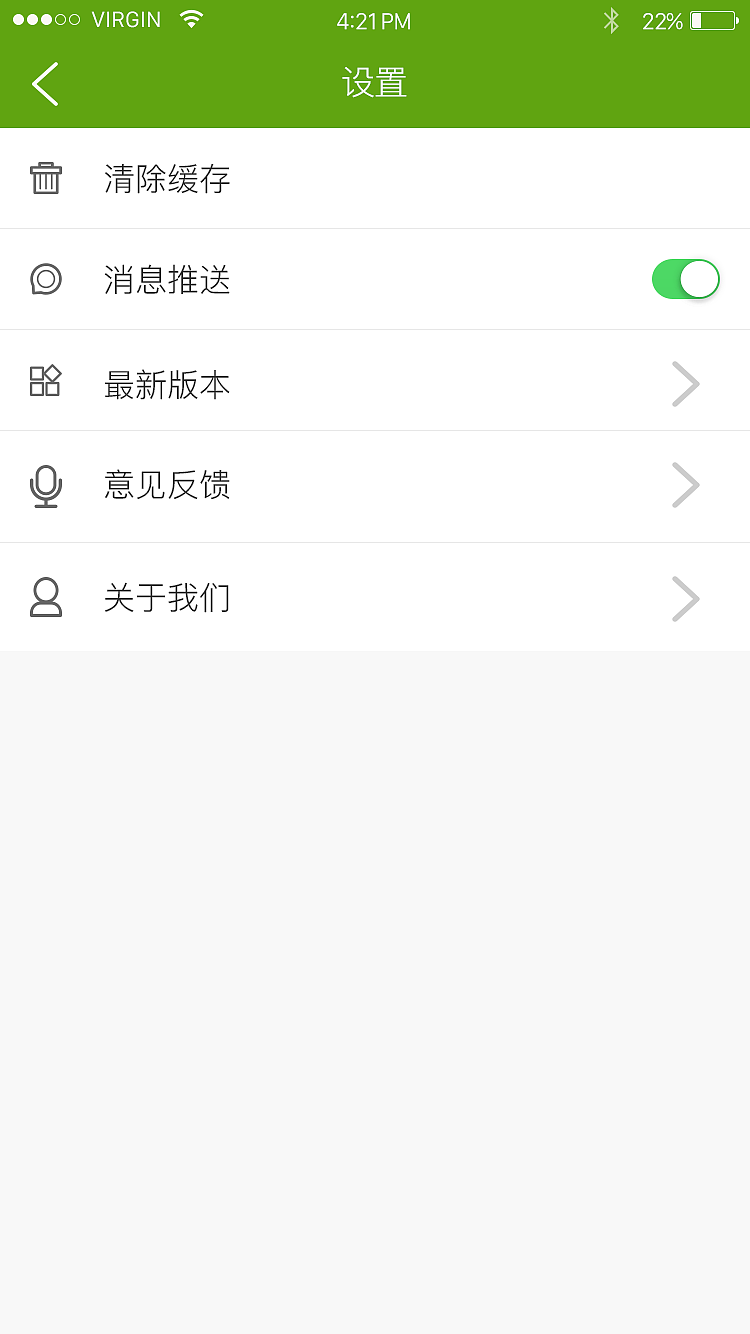Click the Wi-Fi icon in the status bar
The width and height of the screenshot is (750, 1334).
pos(190,17)
